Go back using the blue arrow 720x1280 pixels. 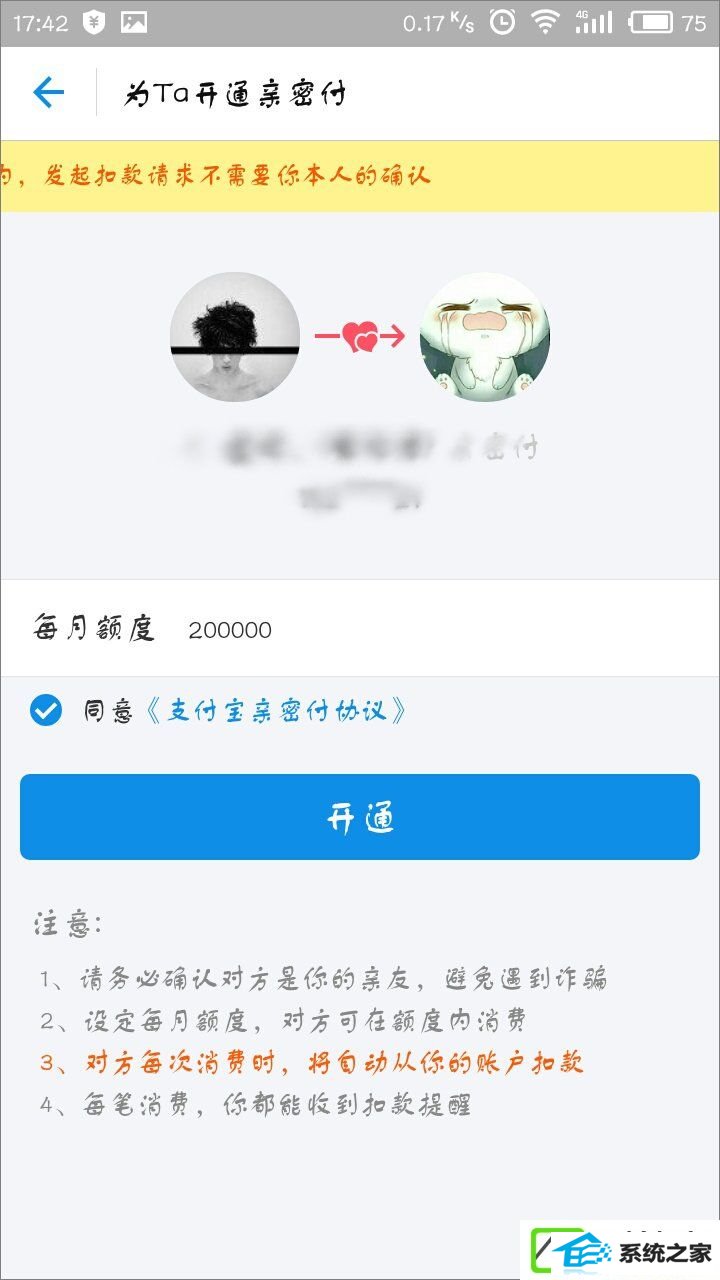[48, 93]
